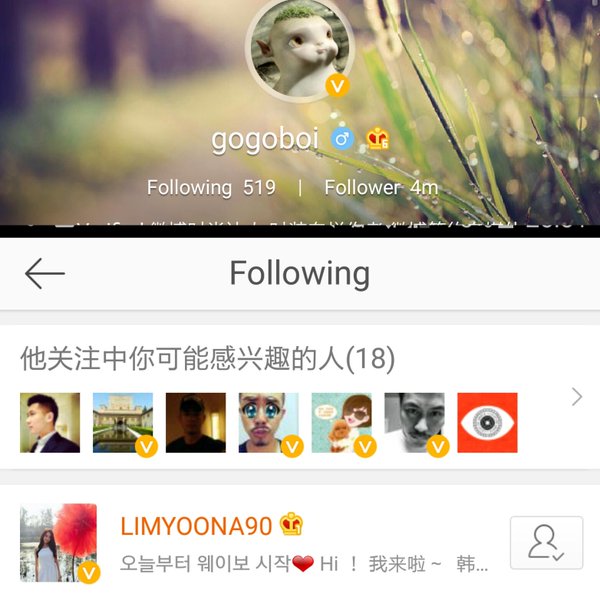Viewport: 600px width, 600px height.
Task: View gogoboi's Follower list
Action: [381, 187]
